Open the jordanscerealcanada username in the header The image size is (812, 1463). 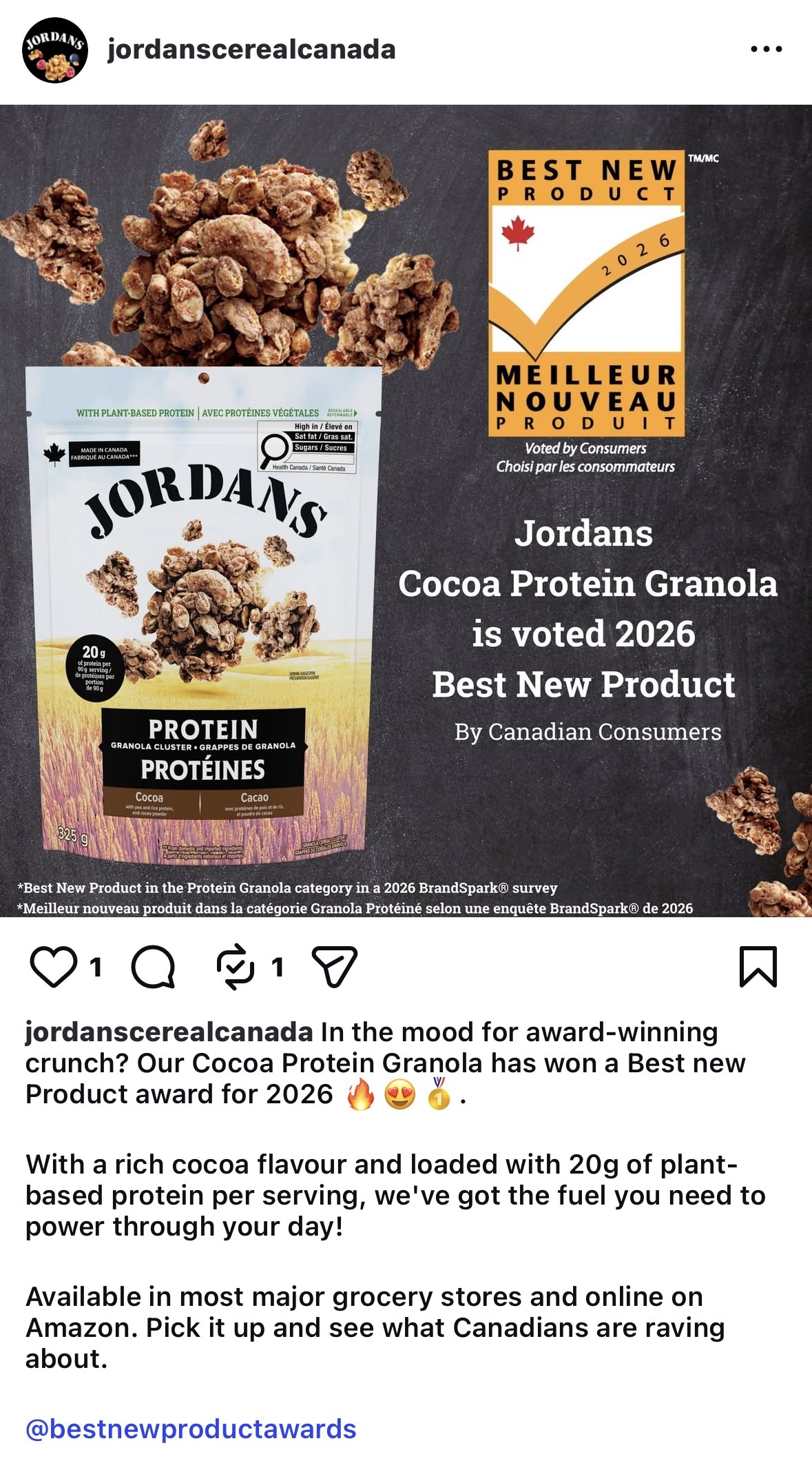pyautogui.click(x=251, y=50)
